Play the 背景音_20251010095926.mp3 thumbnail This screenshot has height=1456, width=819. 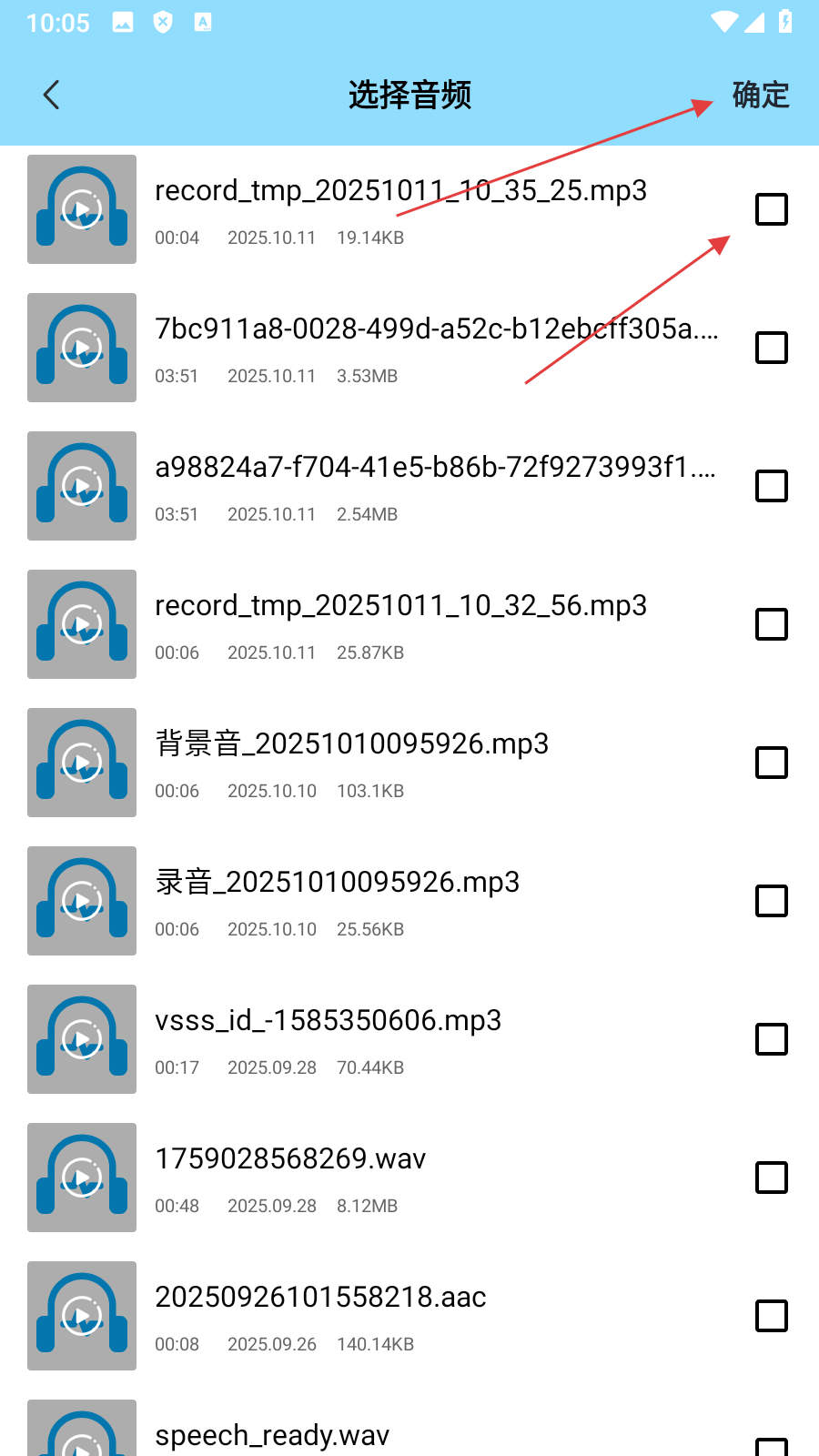point(82,763)
